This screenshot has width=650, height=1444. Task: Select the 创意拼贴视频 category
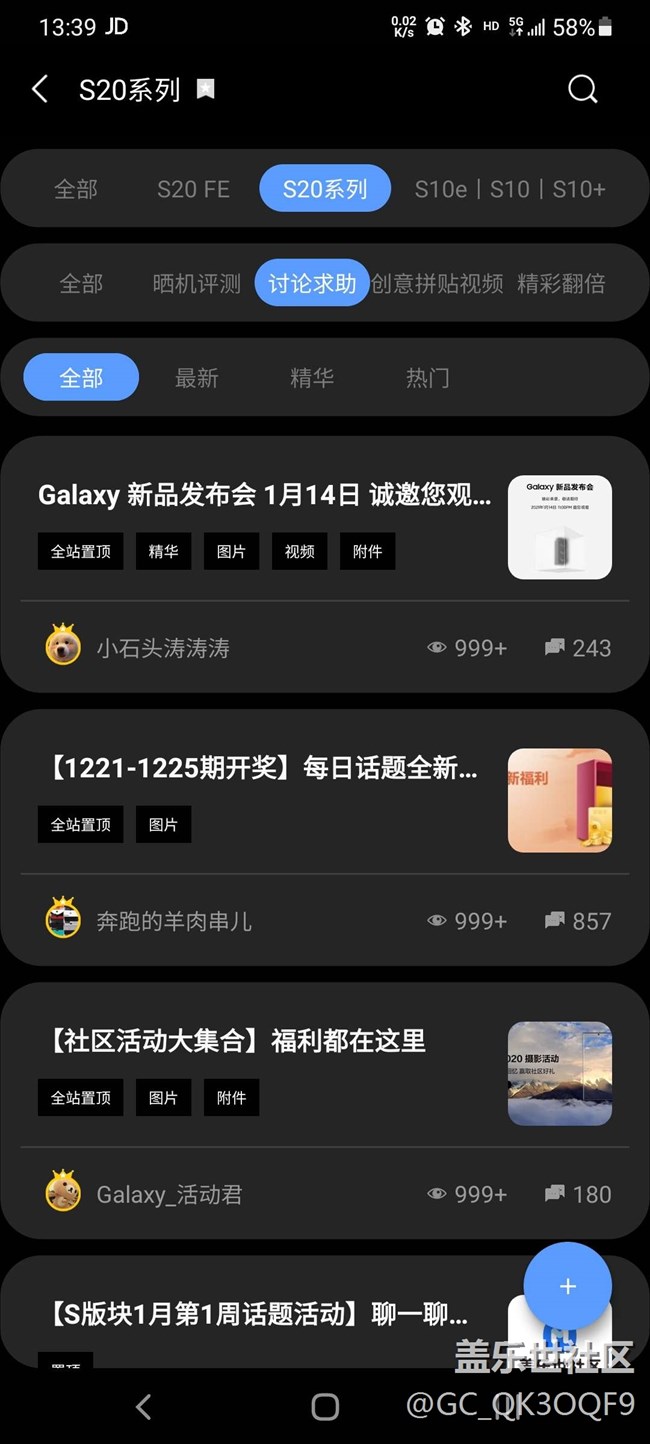[x=437, y=284]
